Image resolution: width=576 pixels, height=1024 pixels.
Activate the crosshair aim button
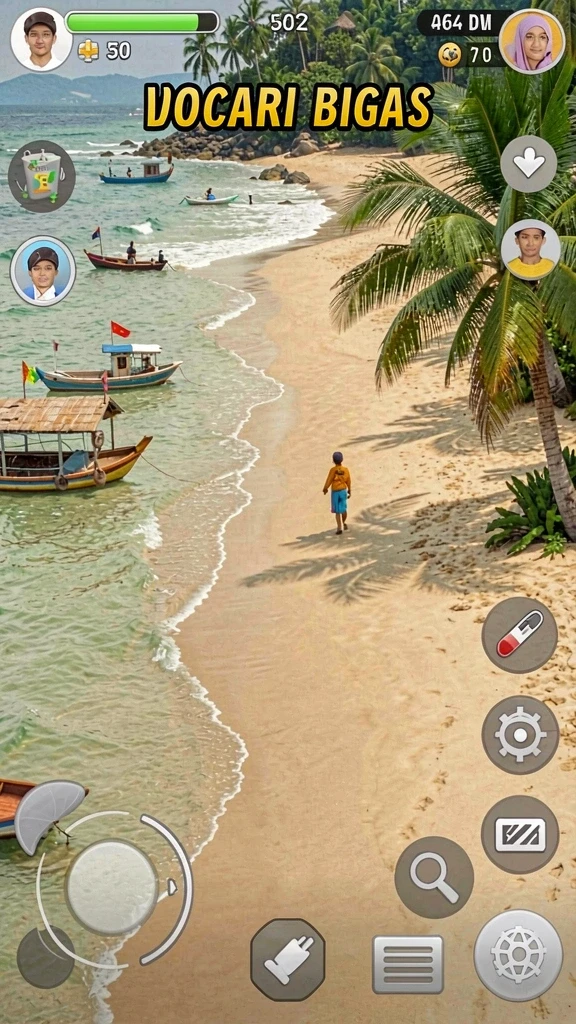[x=520, y=735]
